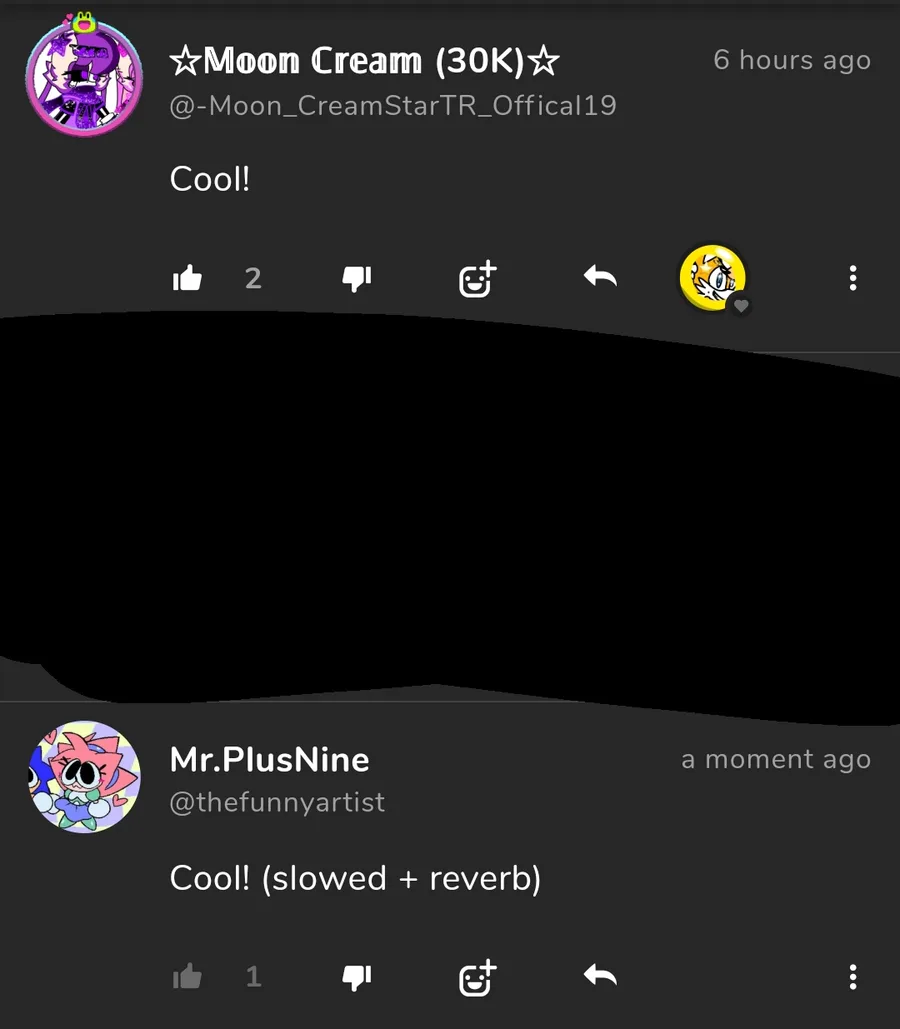Open the @-Moon_CreamStarTR_Offical19 handle

[x=392, y=104]
